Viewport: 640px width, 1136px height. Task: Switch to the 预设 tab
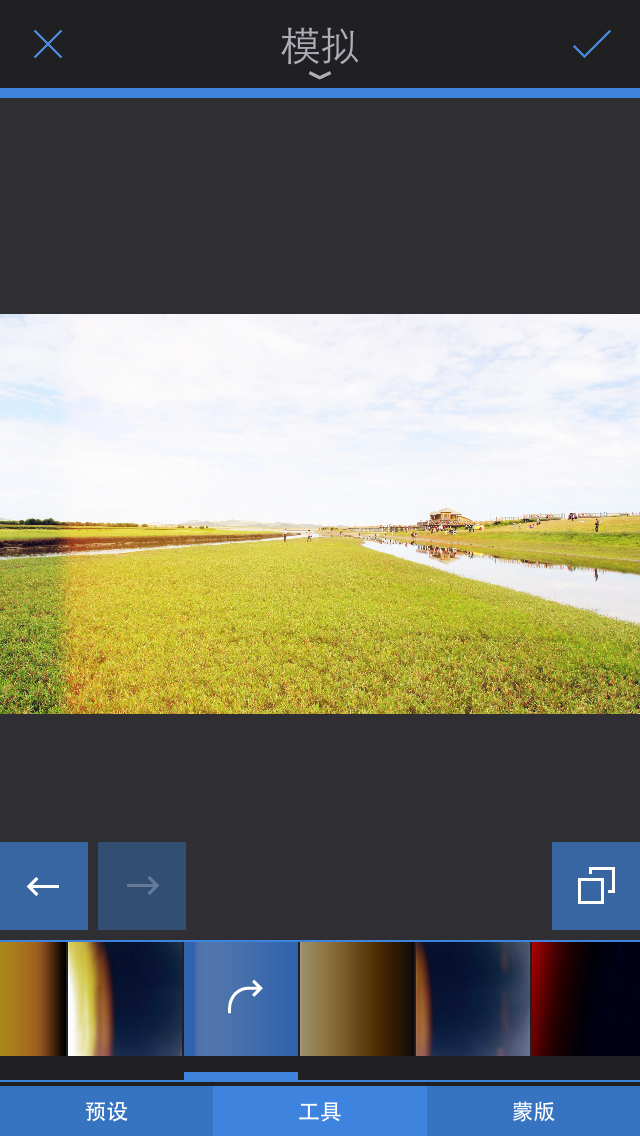point(106,1111)
